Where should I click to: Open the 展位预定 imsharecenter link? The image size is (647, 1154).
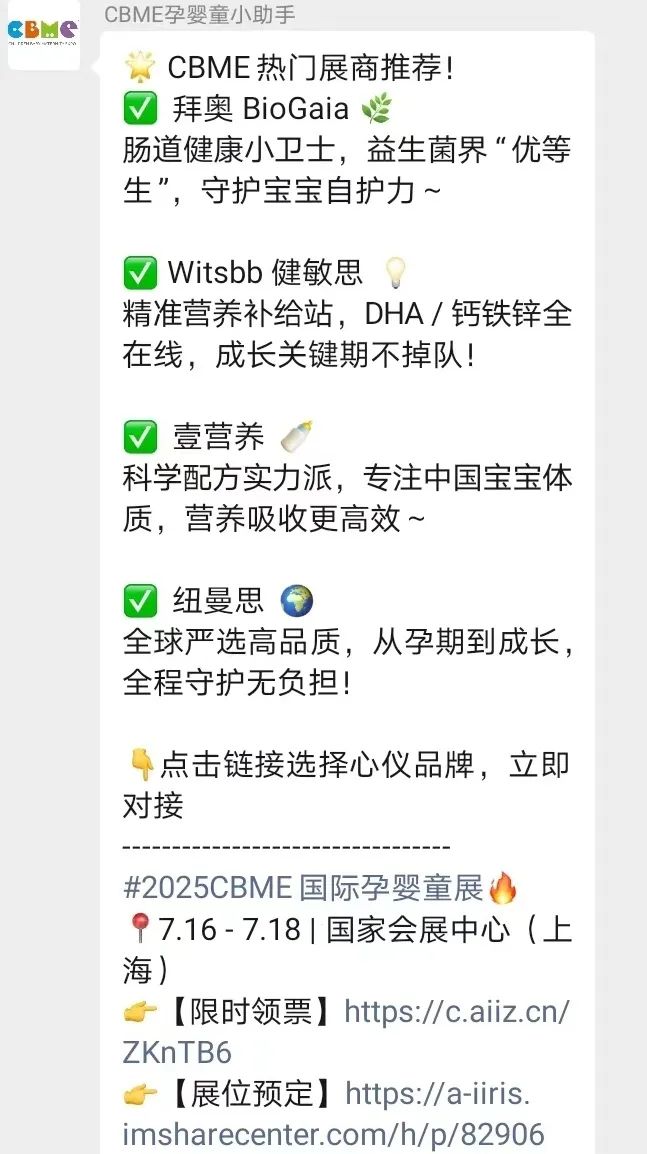point(333,1114)
